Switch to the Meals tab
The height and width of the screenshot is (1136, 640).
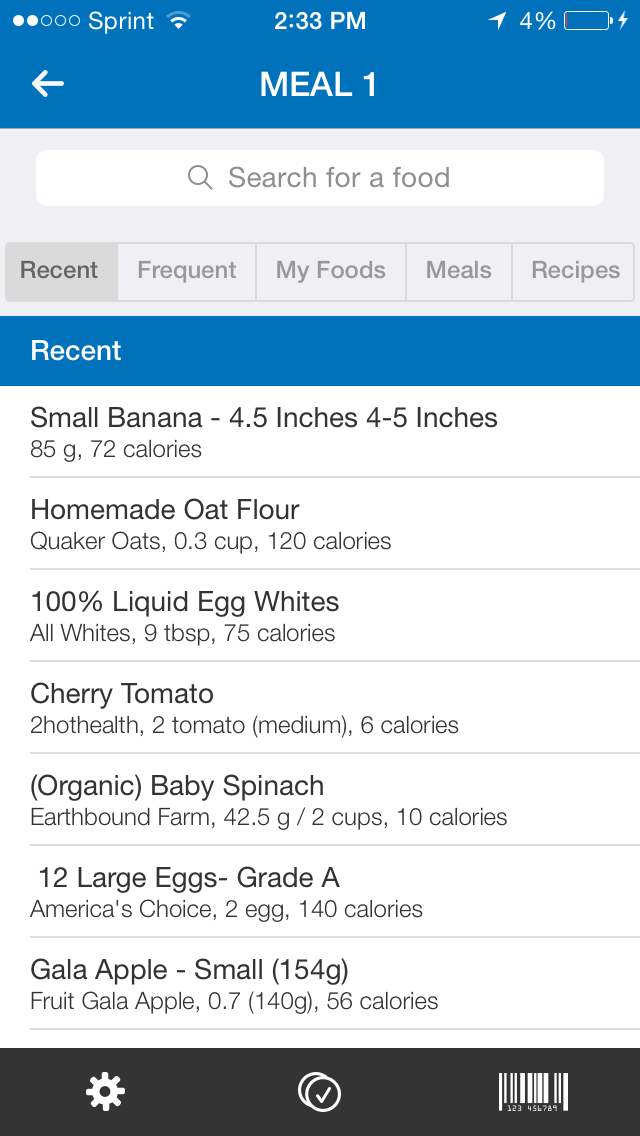(459, 272)
